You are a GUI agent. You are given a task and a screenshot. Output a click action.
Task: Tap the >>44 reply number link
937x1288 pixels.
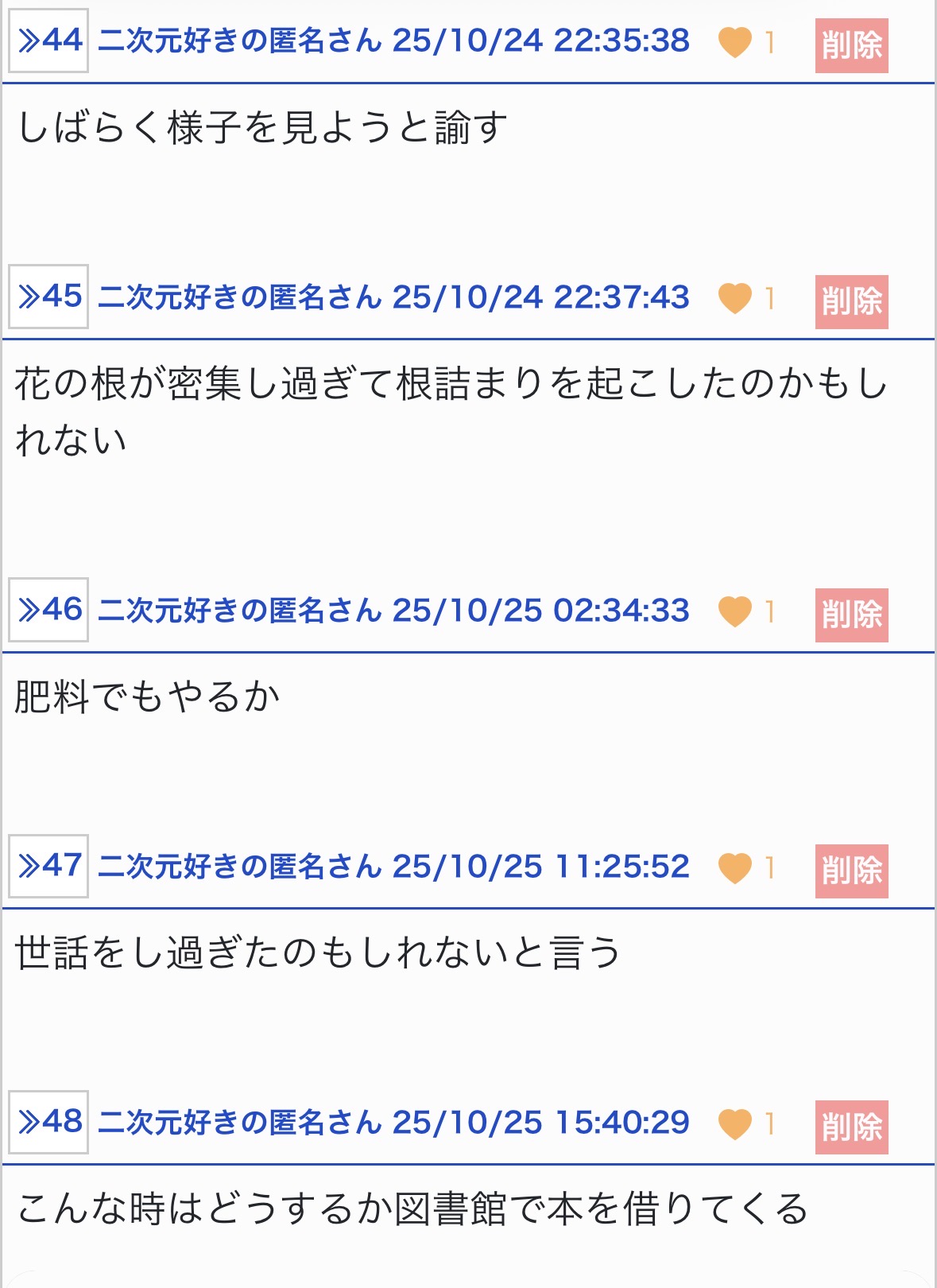point(48,41)
